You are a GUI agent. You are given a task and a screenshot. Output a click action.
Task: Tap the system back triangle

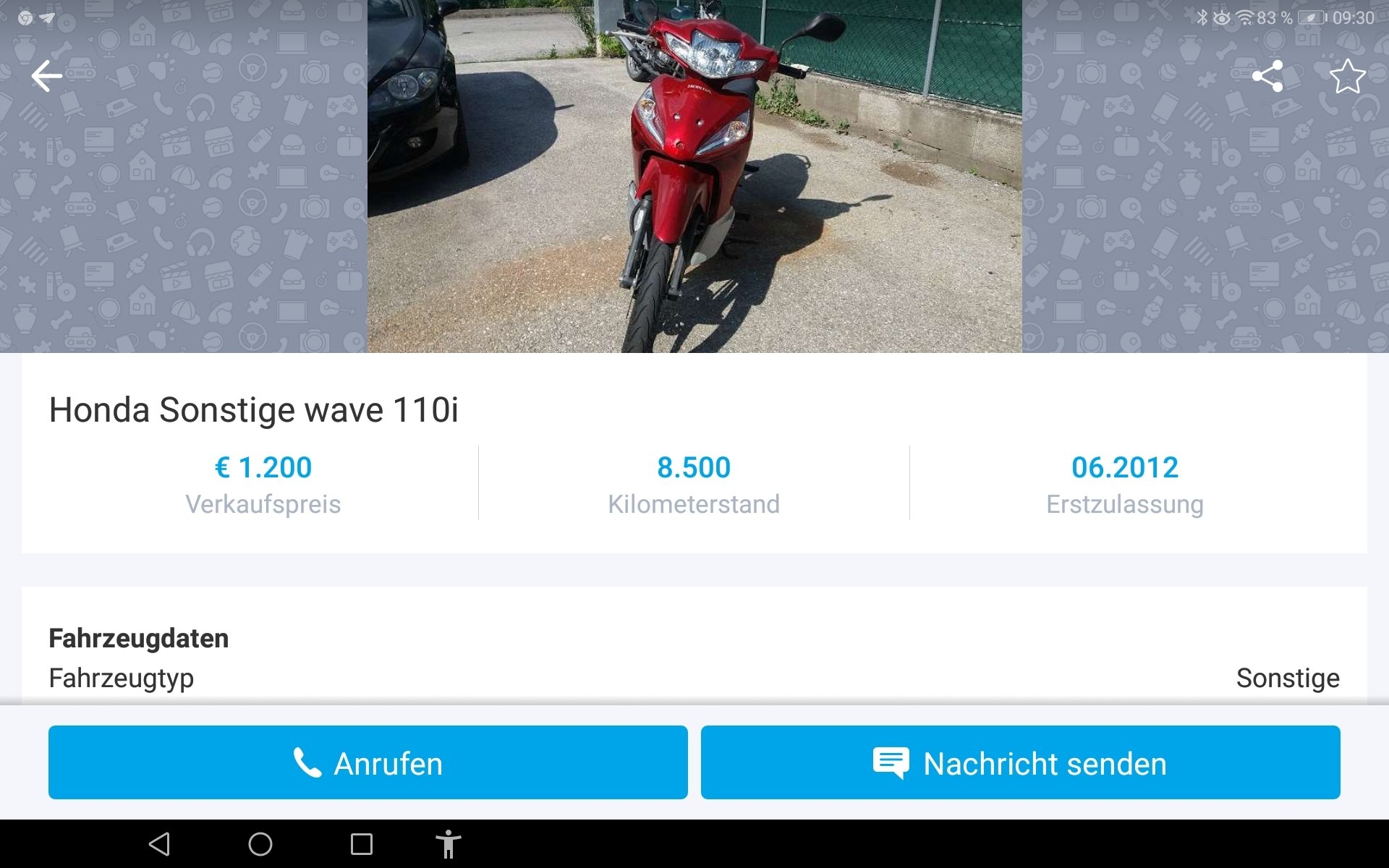pyautogui.click(x=159, y=843)
